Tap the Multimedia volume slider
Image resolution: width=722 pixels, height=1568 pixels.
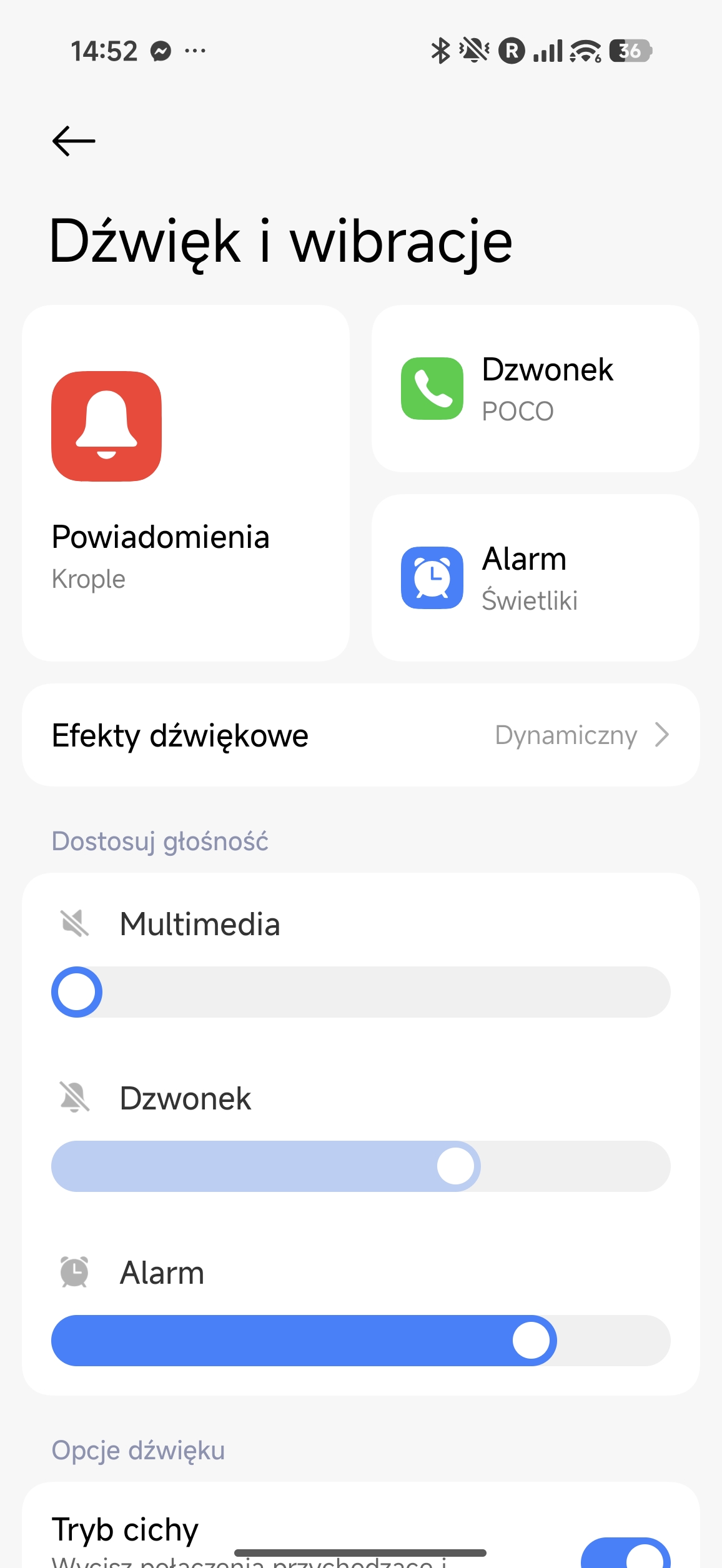click(360, 992)
